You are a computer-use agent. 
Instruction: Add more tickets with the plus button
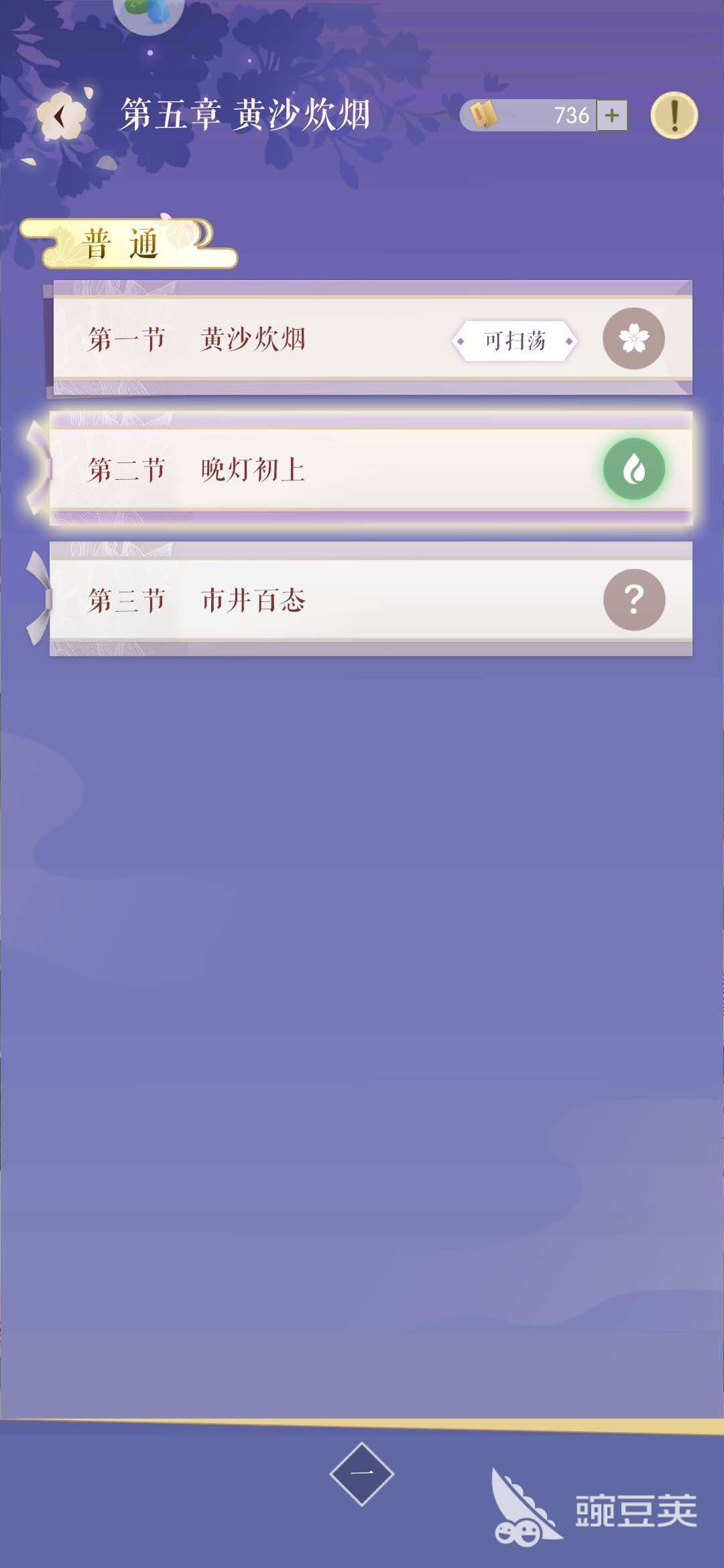click(x=612, y=115)
